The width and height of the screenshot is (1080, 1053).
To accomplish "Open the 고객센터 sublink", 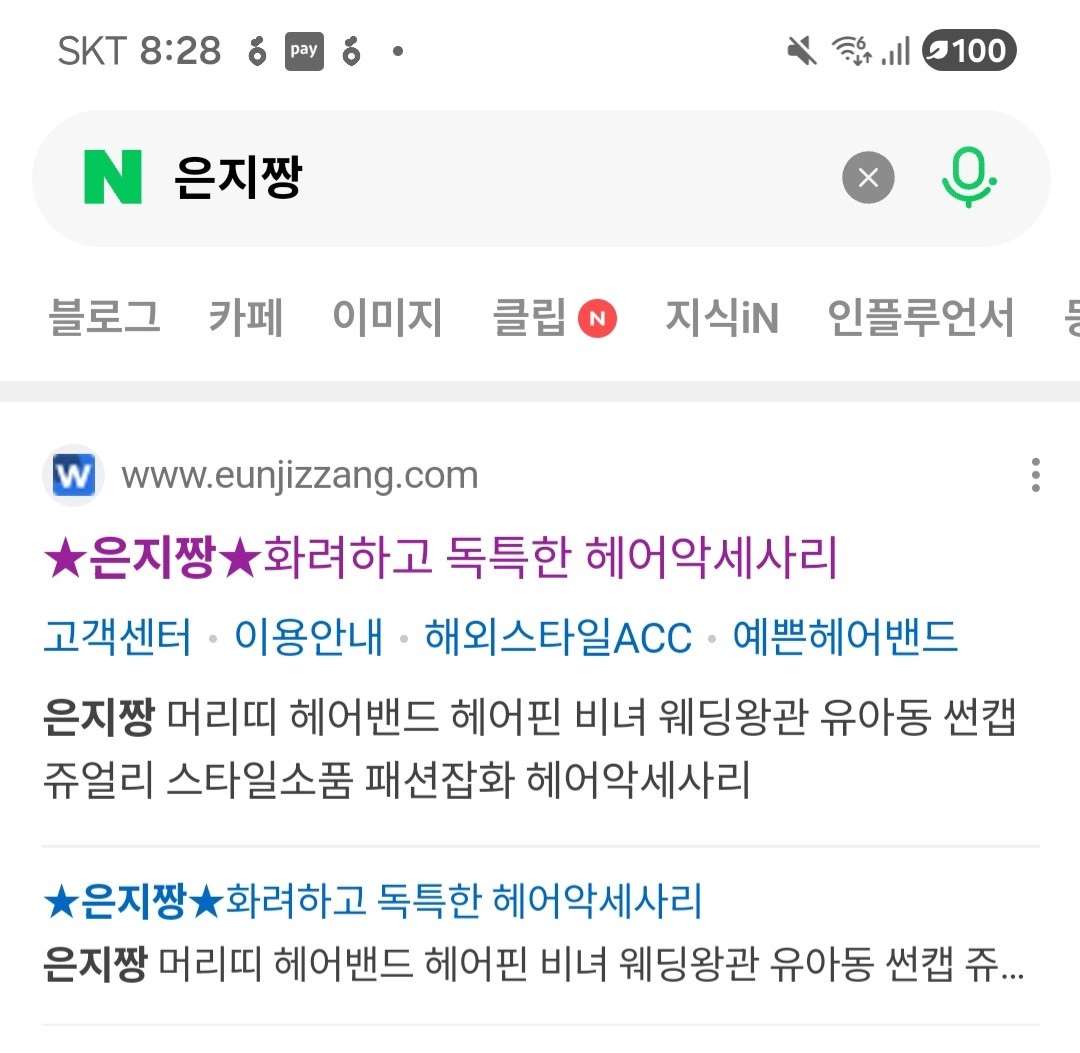I will pyautogui.click(x=117, y=637).
